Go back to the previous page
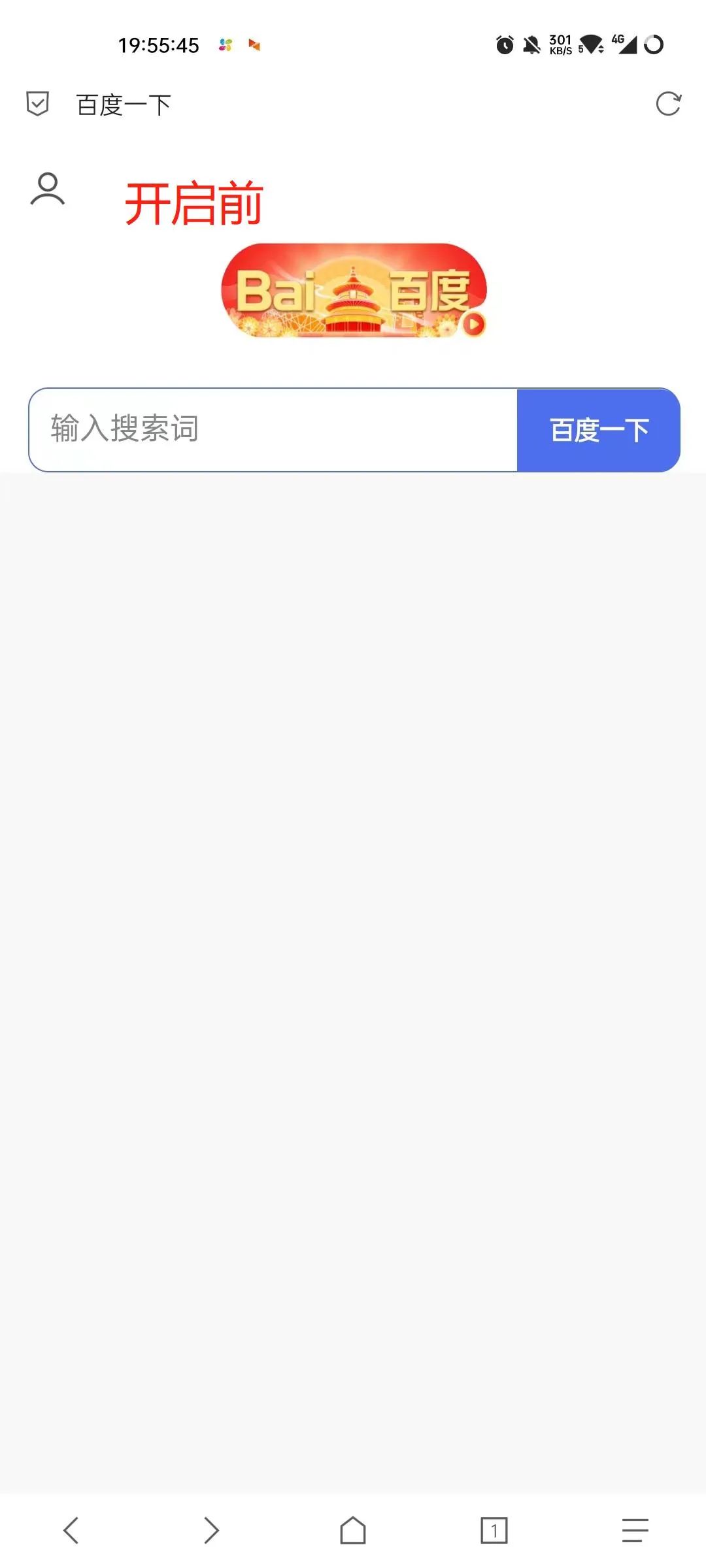706x1568 pixels. point(71,1530)
